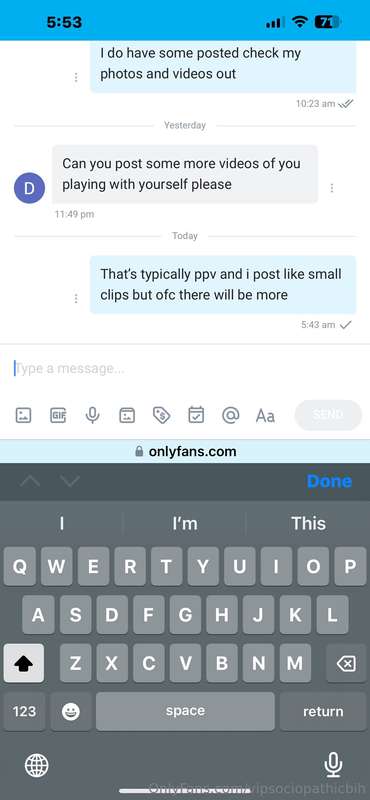The image size is (370, 800).
Task: Open options for the "playing with yourself" message
Action: click(x=332, y=188)
